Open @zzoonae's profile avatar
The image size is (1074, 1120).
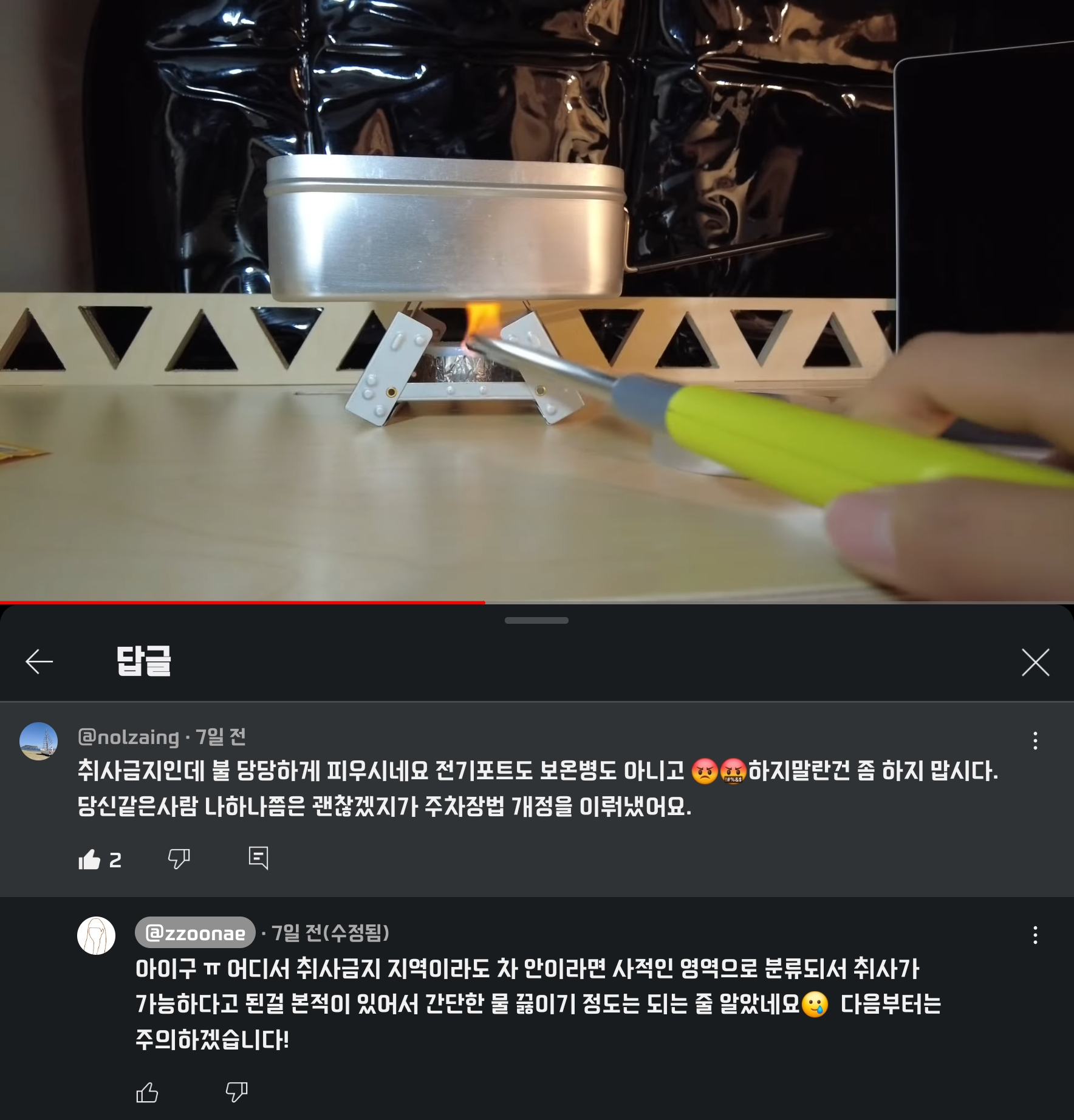[96, 935]
